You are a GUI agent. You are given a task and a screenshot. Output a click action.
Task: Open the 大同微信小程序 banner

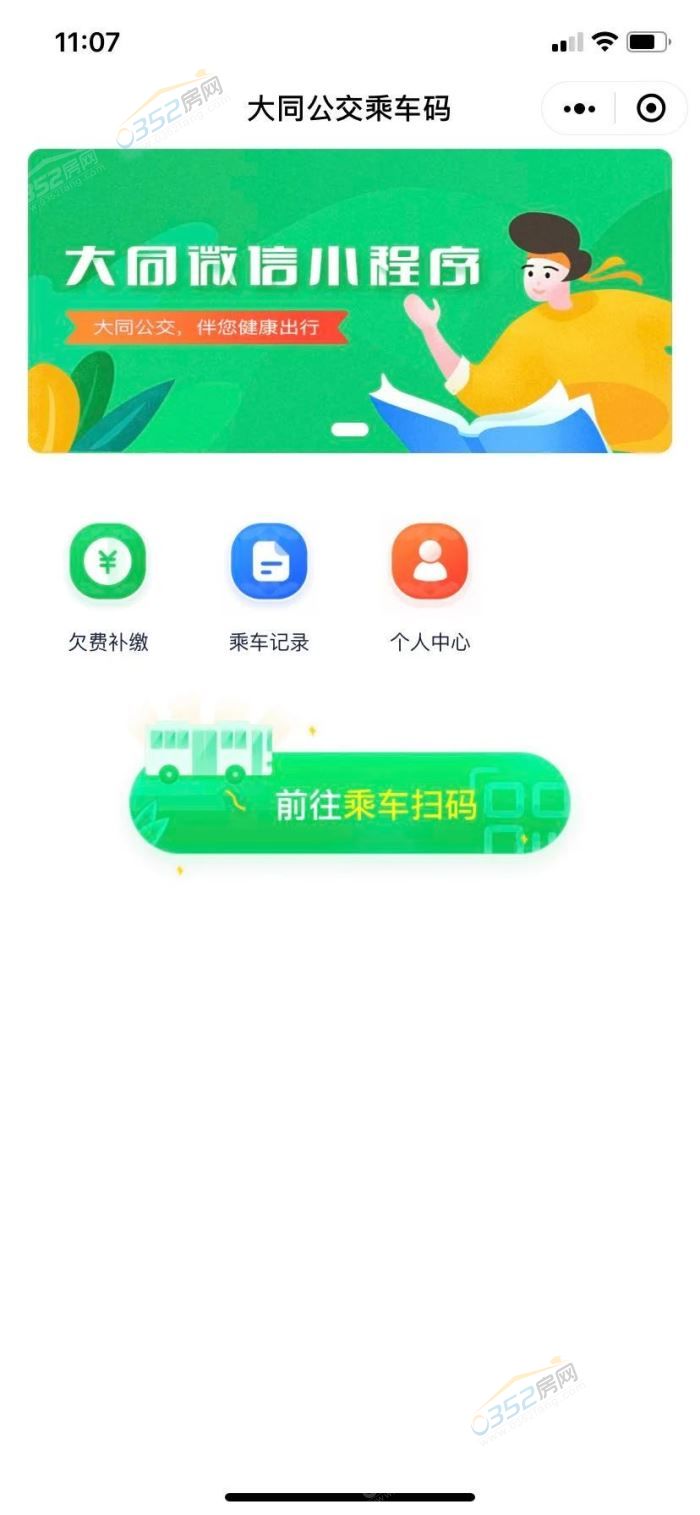click(x=350, y=300)
